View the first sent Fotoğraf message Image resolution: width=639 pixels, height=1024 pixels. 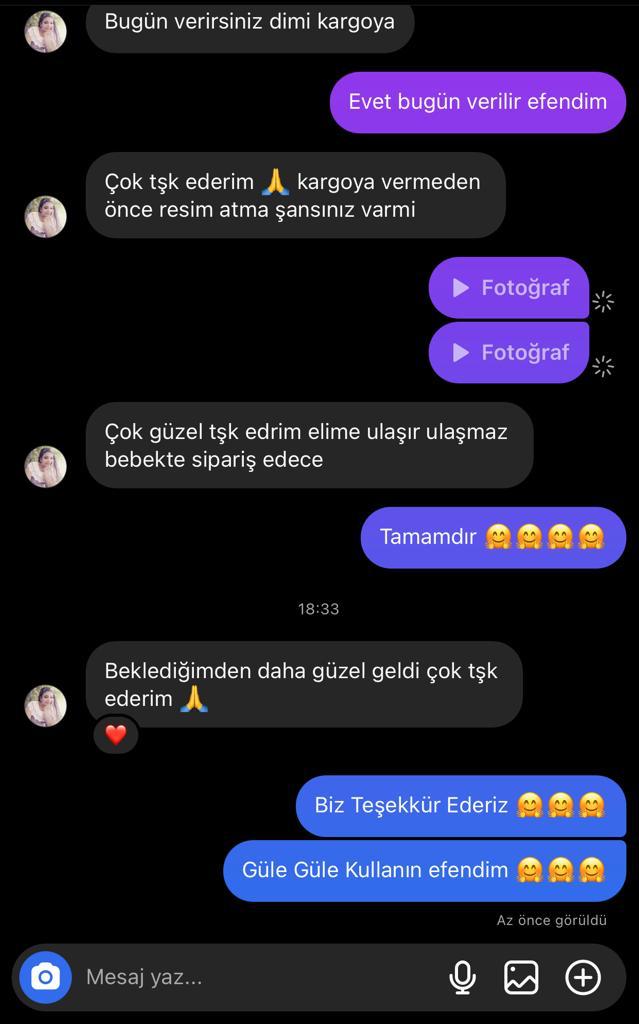[x=509, y=287]
